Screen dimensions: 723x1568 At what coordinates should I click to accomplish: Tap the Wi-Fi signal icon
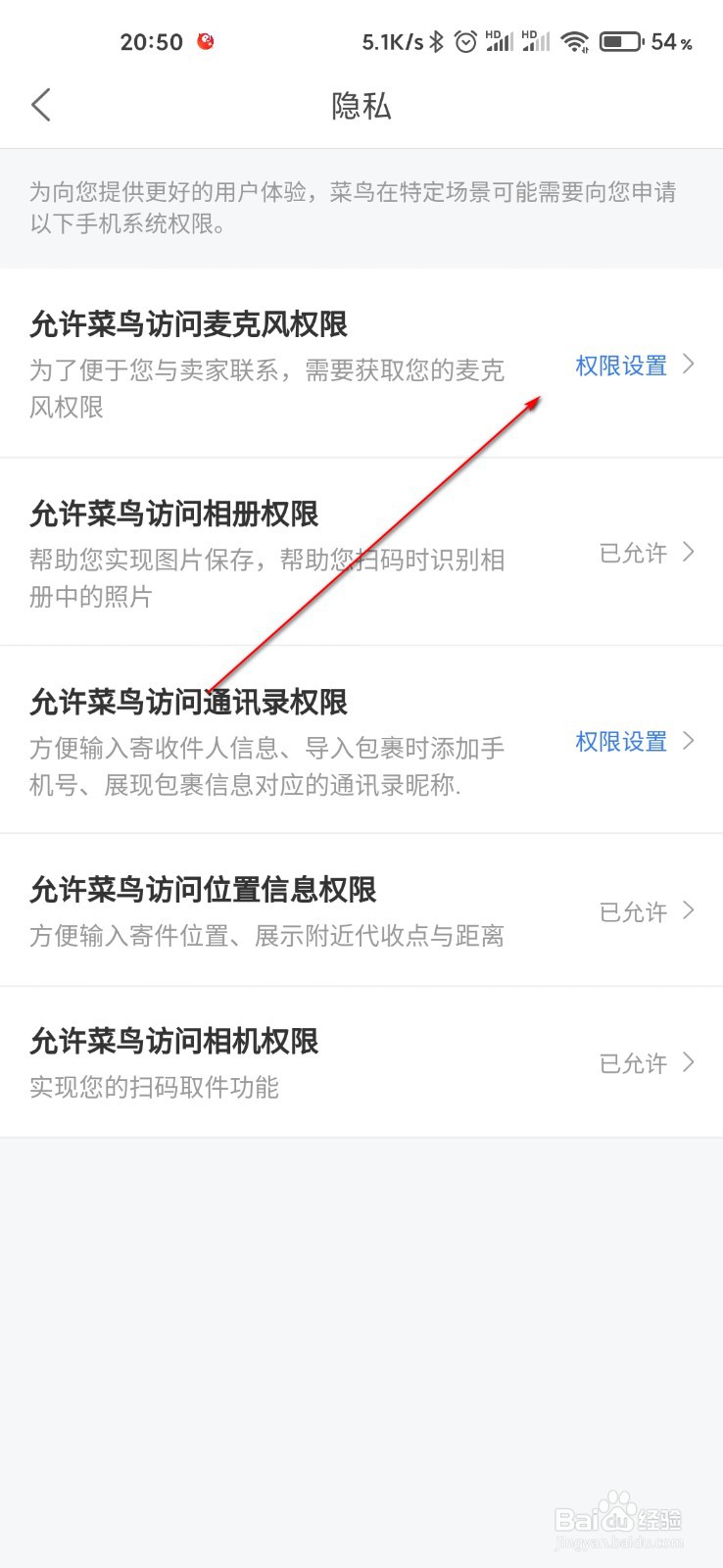[x=574, y=41]
